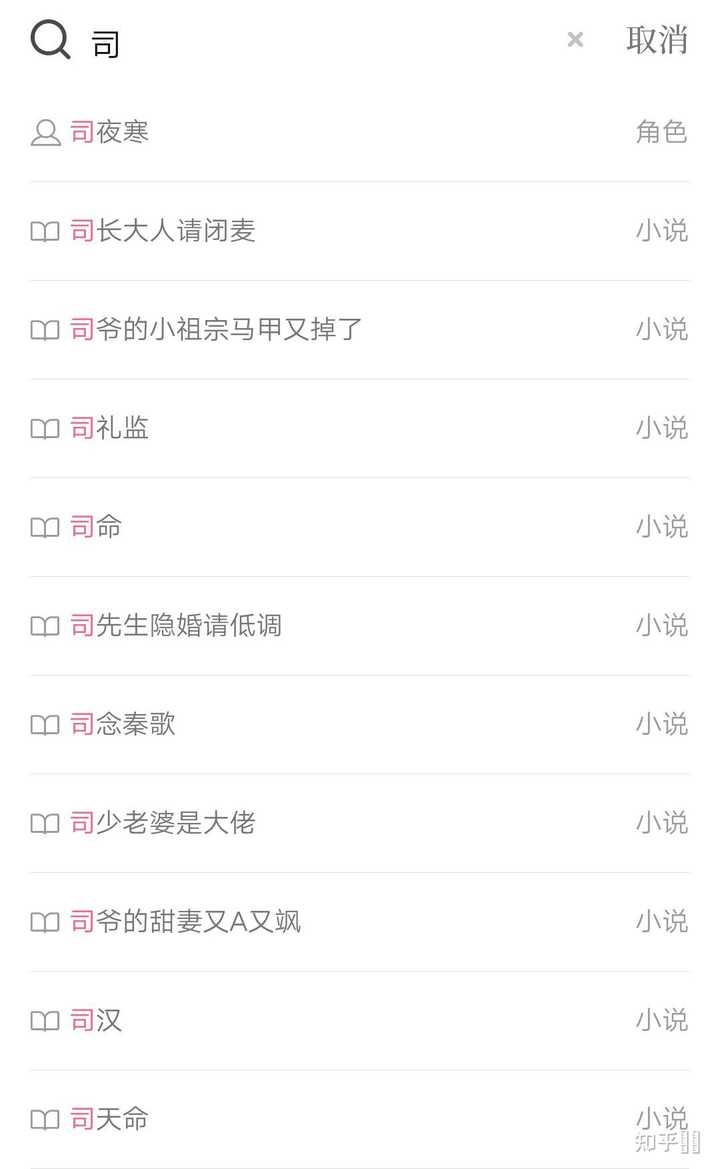Select the novel 司念秦歌
The width and height of the screenshot is (720, 1169).
tap(359, 724)
